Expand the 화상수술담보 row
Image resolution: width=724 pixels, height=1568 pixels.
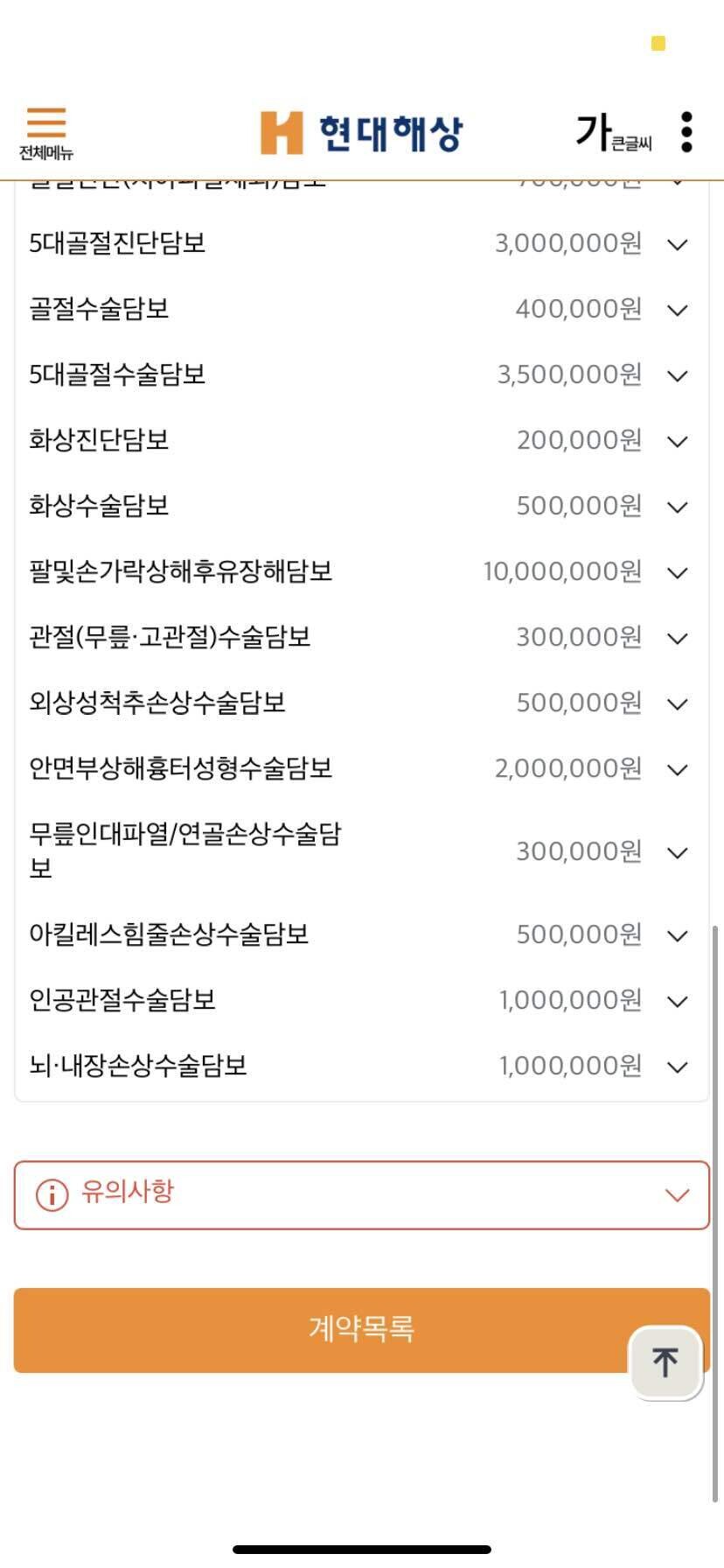coord(361,506)
